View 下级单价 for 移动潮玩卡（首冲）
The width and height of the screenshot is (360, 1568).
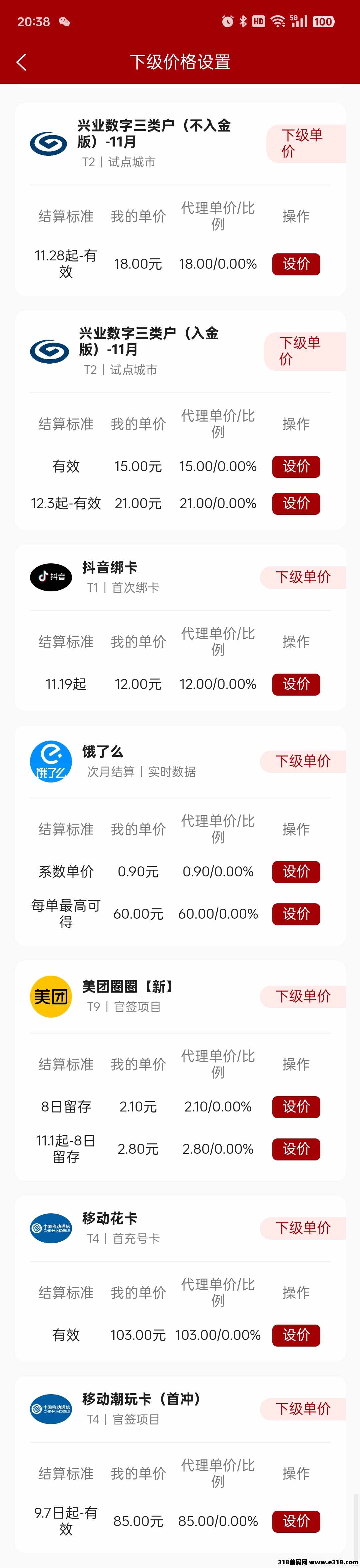click(x=303, y=1409)
